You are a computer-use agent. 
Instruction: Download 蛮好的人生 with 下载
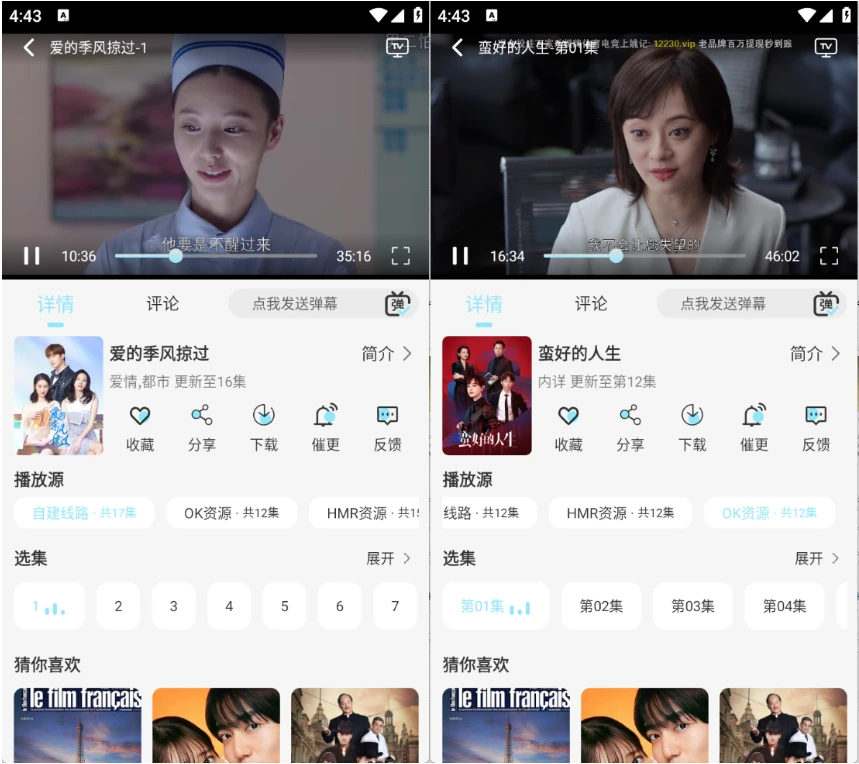tap(692, 427)
